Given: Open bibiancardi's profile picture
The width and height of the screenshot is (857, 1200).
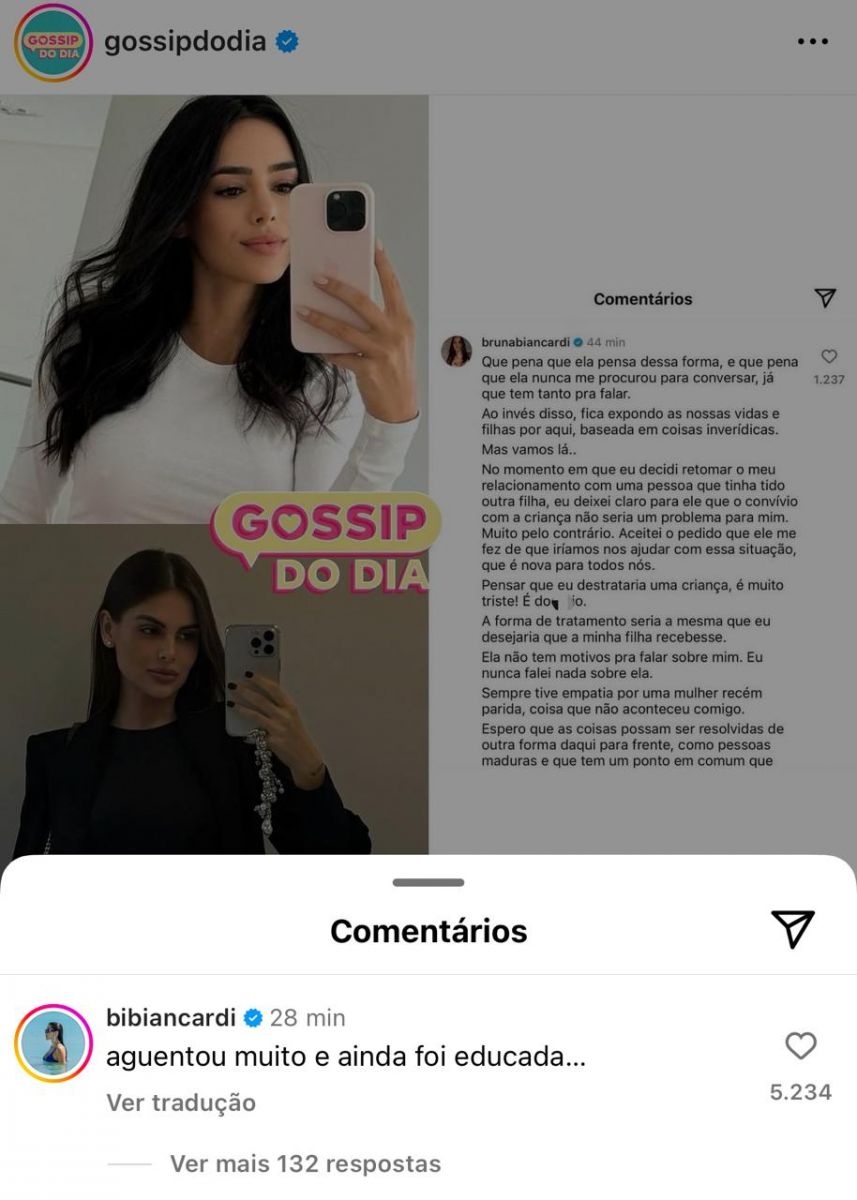Looking at the screenshot, I should [x=53, y=1045].
